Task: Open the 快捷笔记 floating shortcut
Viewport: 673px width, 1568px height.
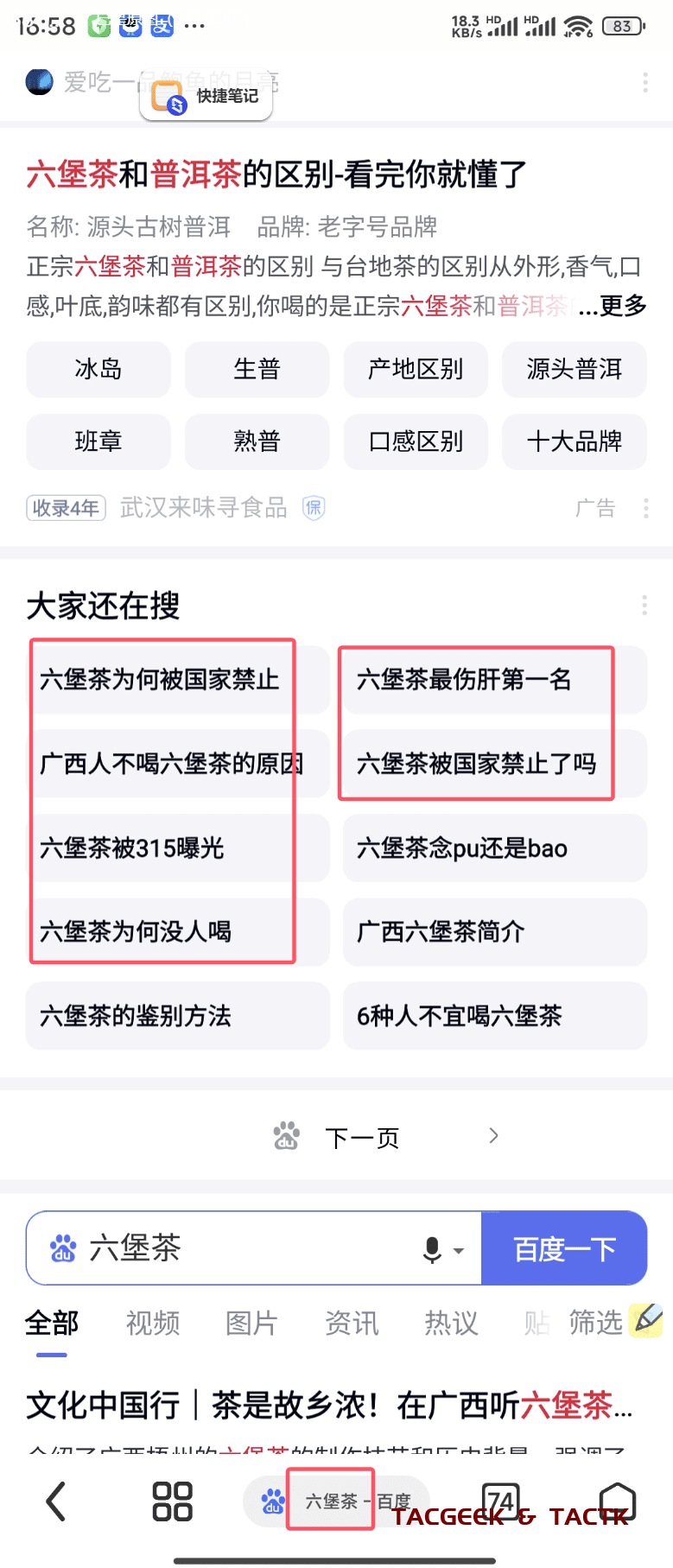Action: pos(207,97)
